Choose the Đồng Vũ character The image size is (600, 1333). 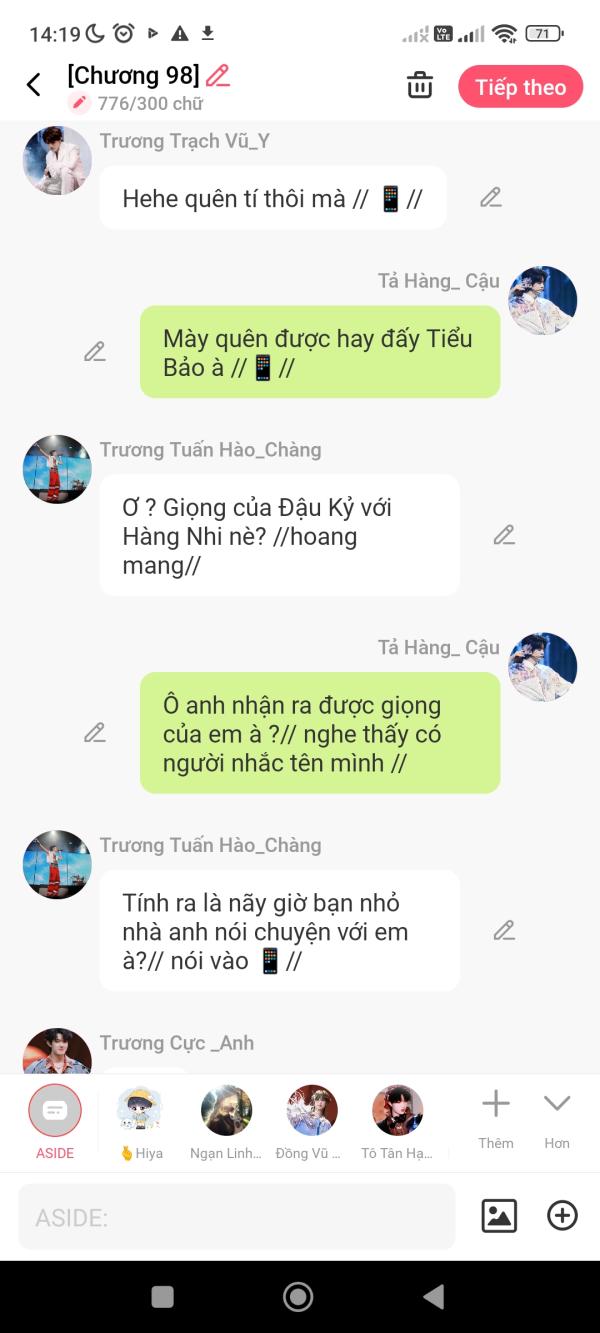[311, 1121]
